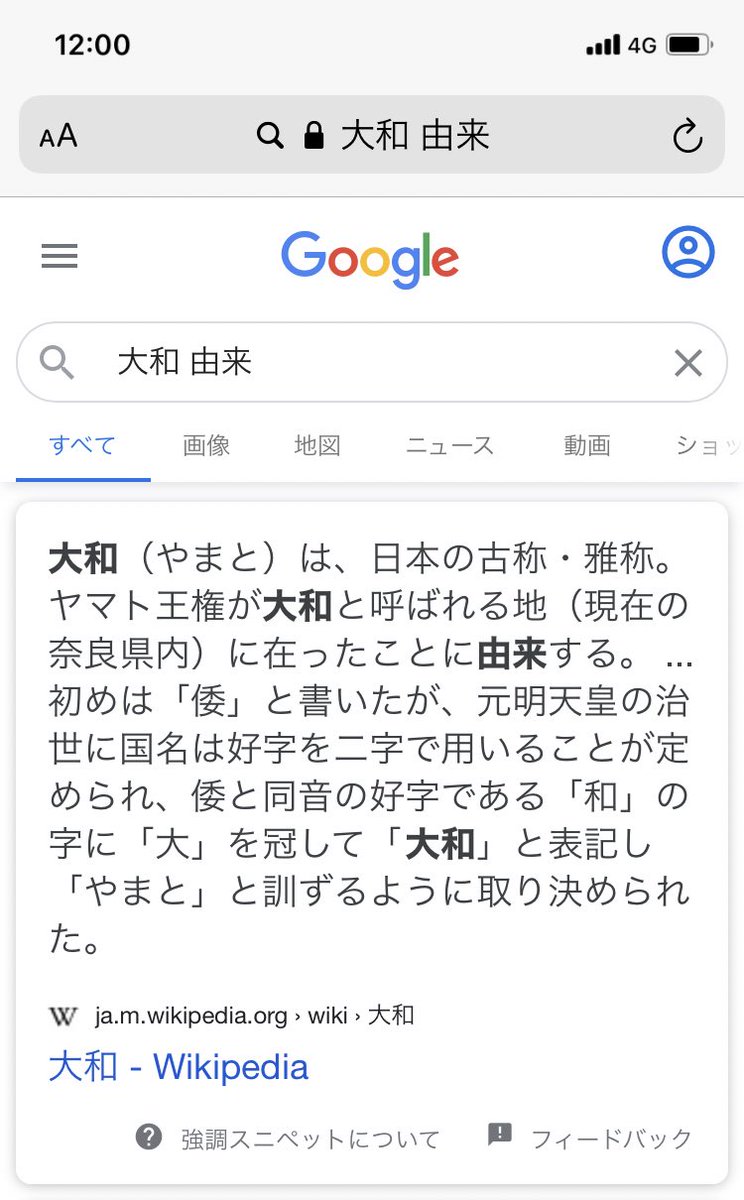Send フィードバック about the snippet

(592, 1138)
